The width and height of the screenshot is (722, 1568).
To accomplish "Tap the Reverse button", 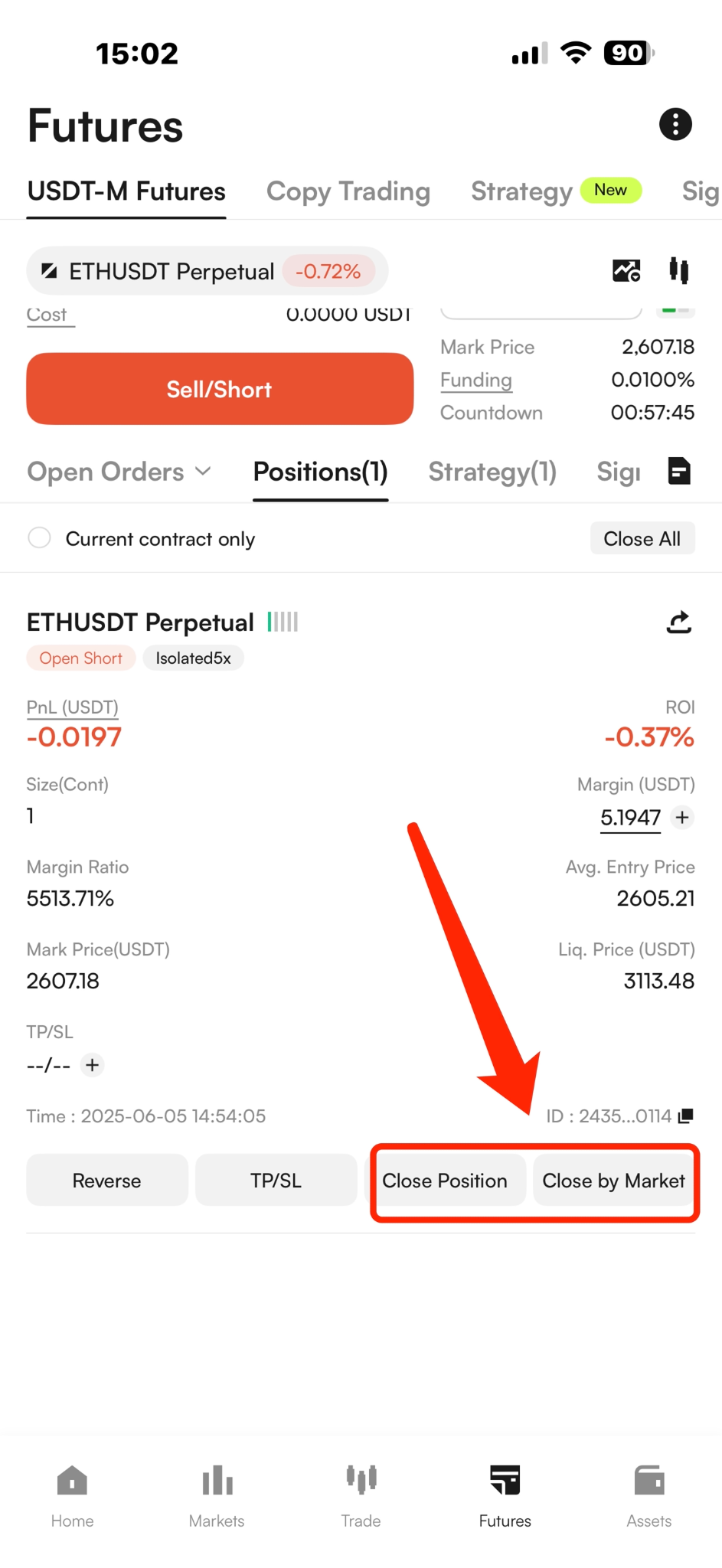I will click(107, 1181).
